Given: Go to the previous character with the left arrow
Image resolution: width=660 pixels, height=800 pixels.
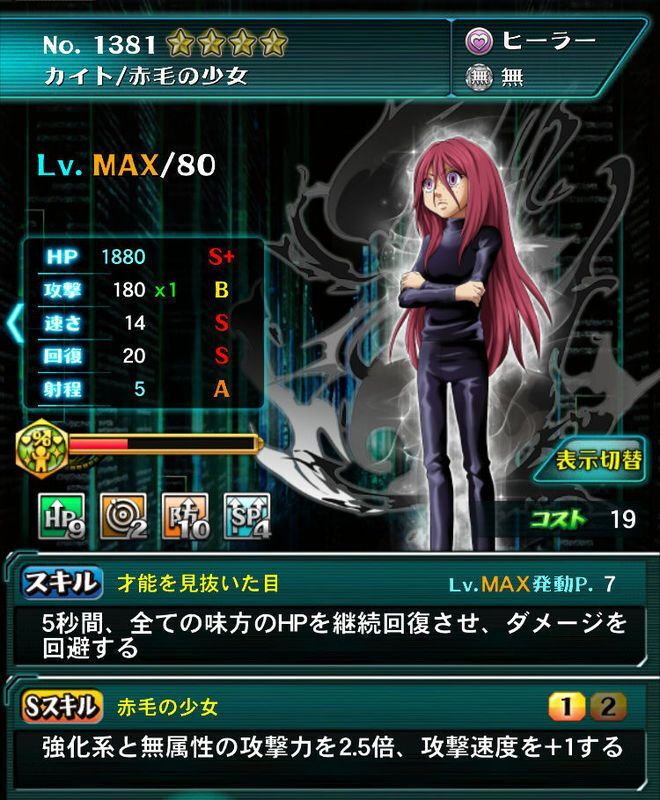Looking at the screenshot, I should 12,323.
